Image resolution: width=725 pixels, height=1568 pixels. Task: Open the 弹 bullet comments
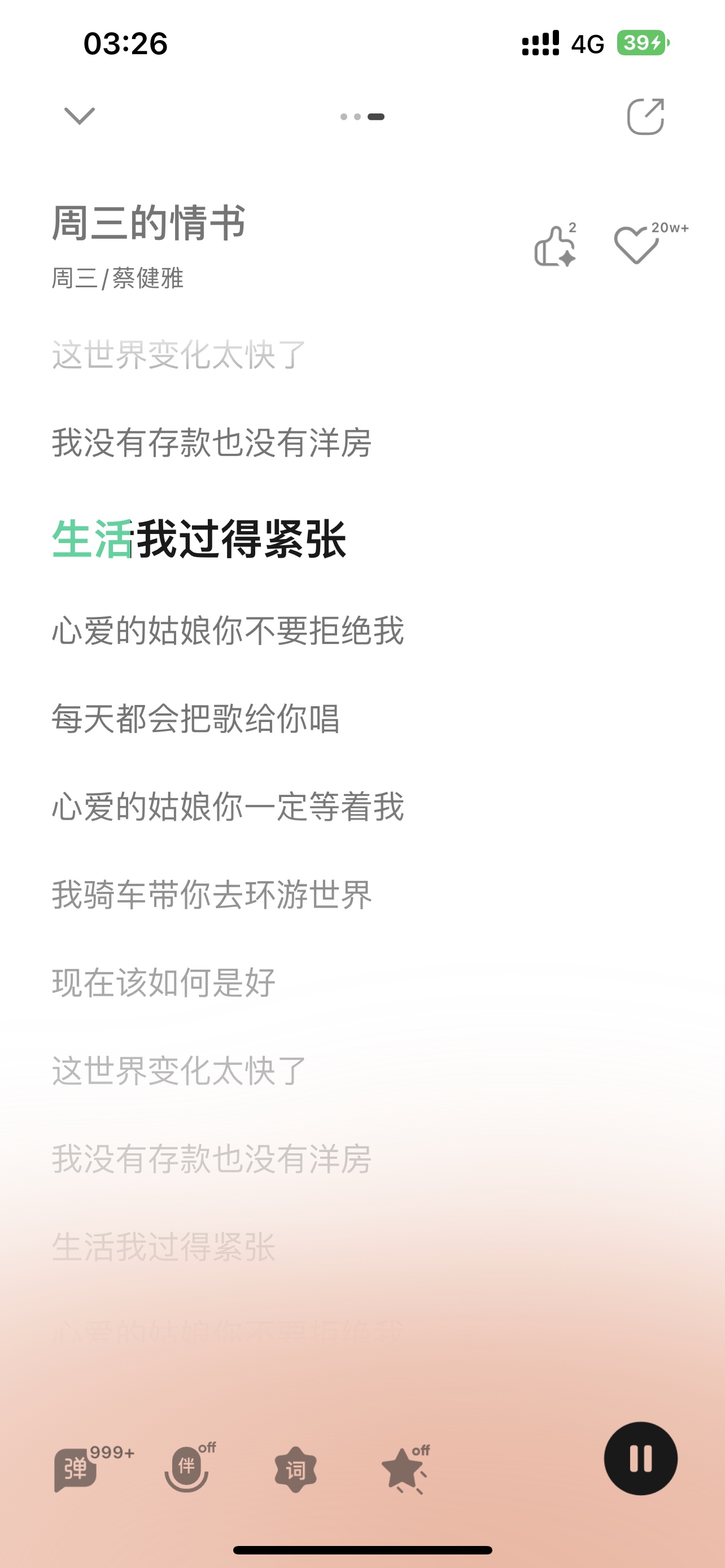pos(76,1469)
